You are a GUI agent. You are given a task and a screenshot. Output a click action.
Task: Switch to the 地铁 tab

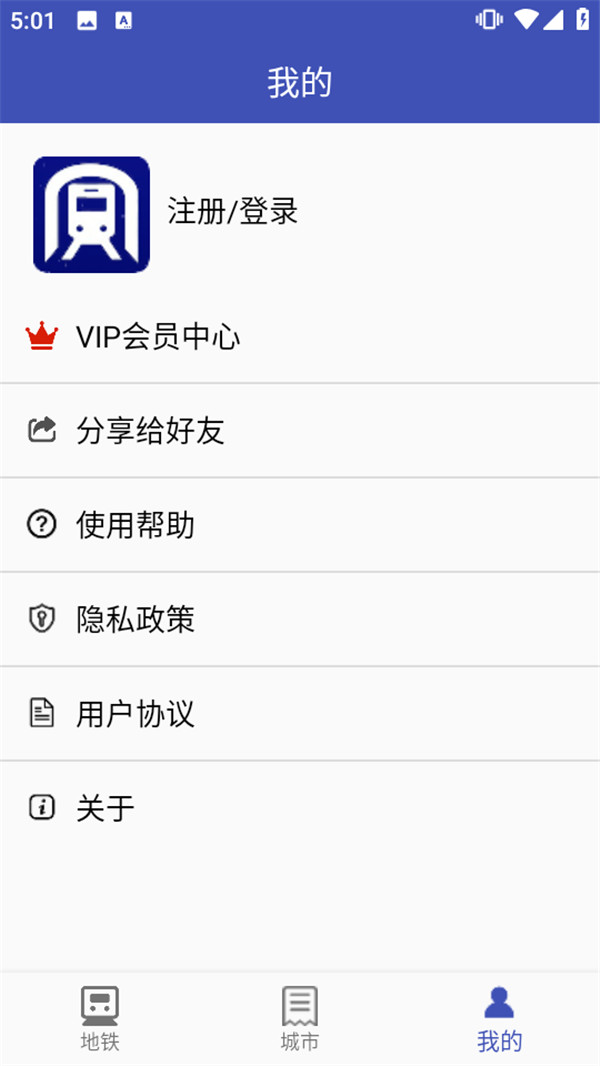tap(100, 1018)
